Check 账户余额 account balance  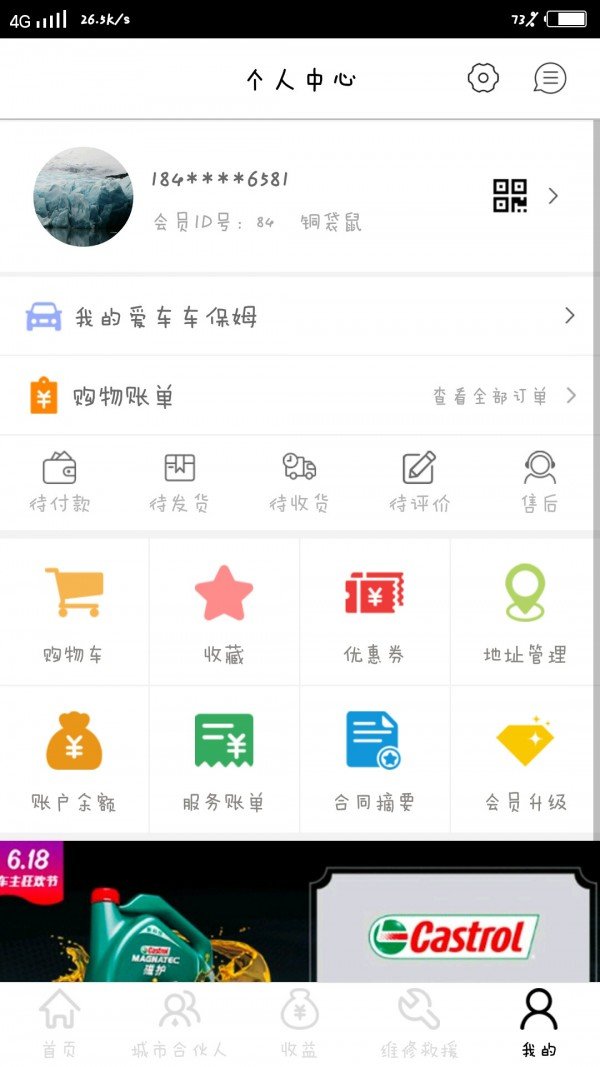coord(74,760)
